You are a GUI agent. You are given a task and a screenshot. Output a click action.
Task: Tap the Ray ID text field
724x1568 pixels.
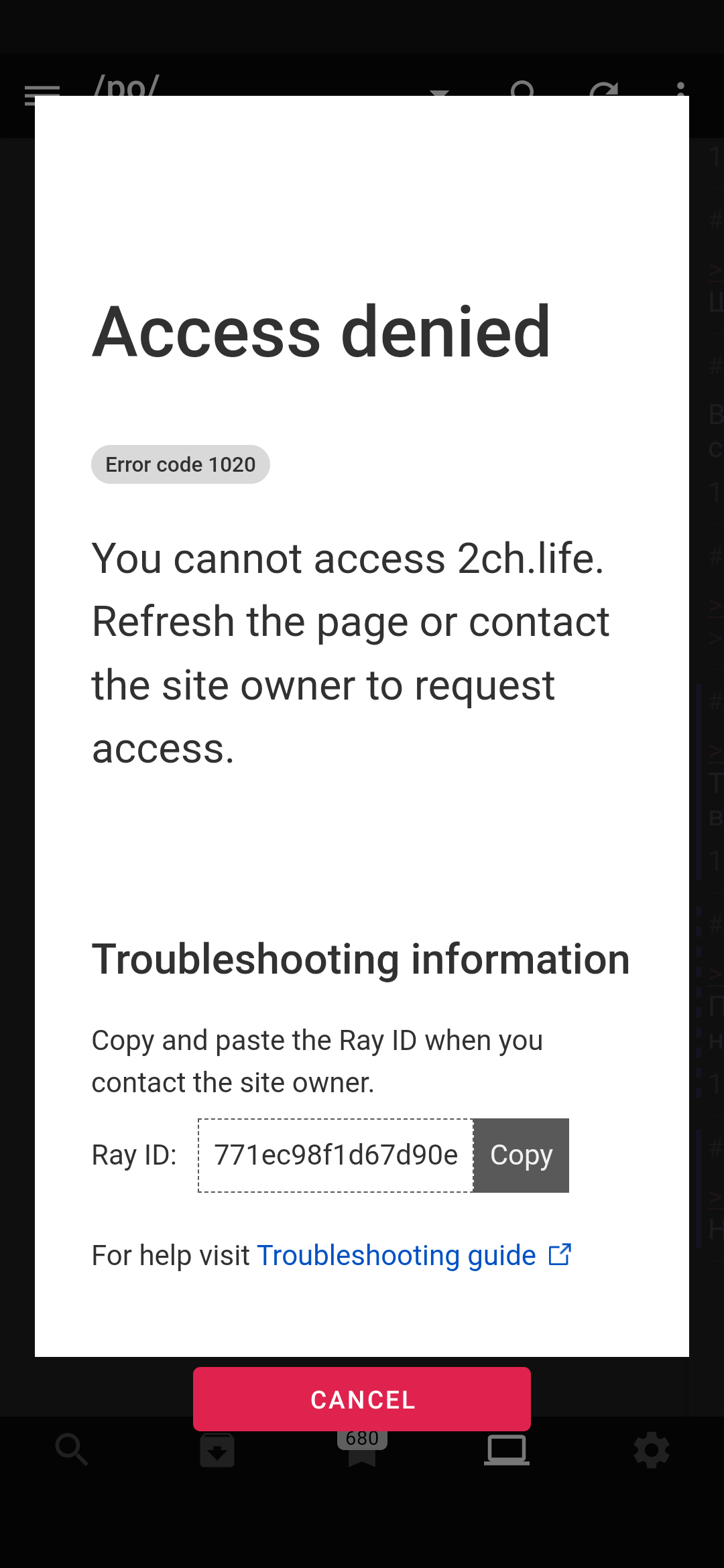point(336,1155)
